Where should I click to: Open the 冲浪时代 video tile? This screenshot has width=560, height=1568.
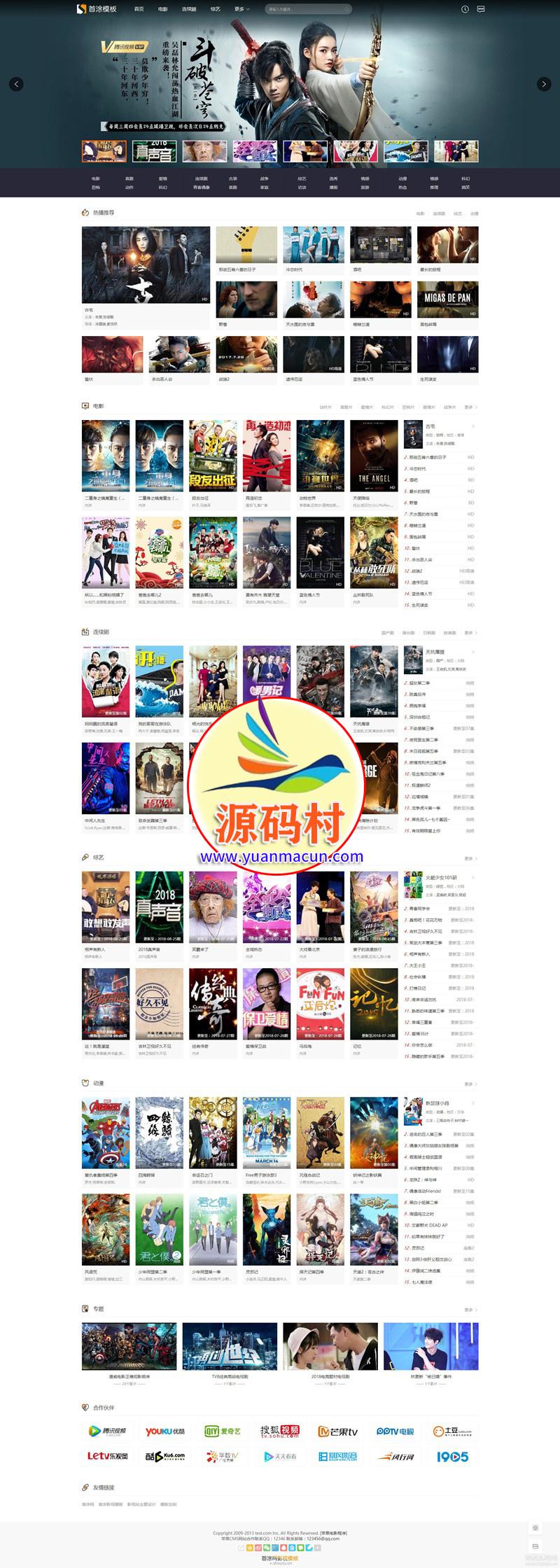[313, 245]
